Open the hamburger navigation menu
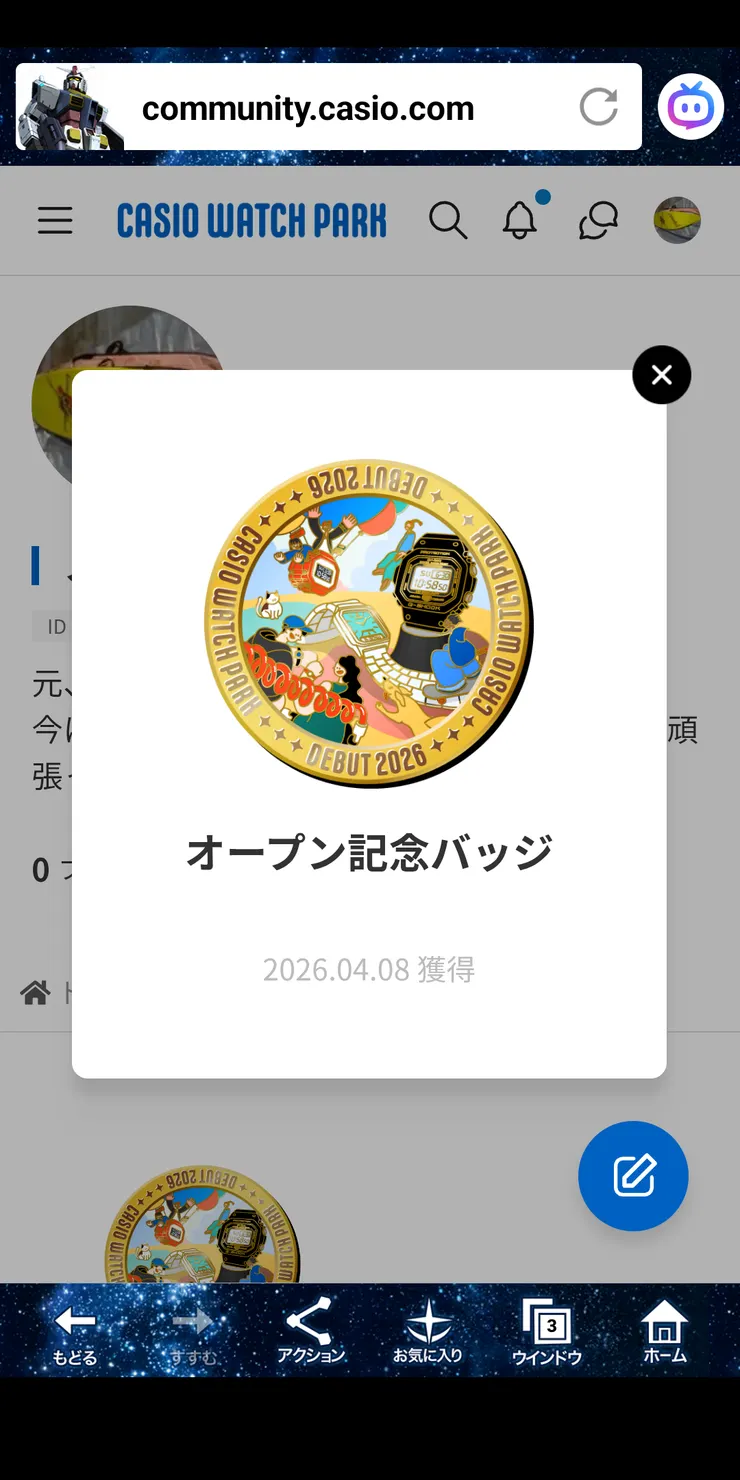740x1480 pixels. click(55, 221)
